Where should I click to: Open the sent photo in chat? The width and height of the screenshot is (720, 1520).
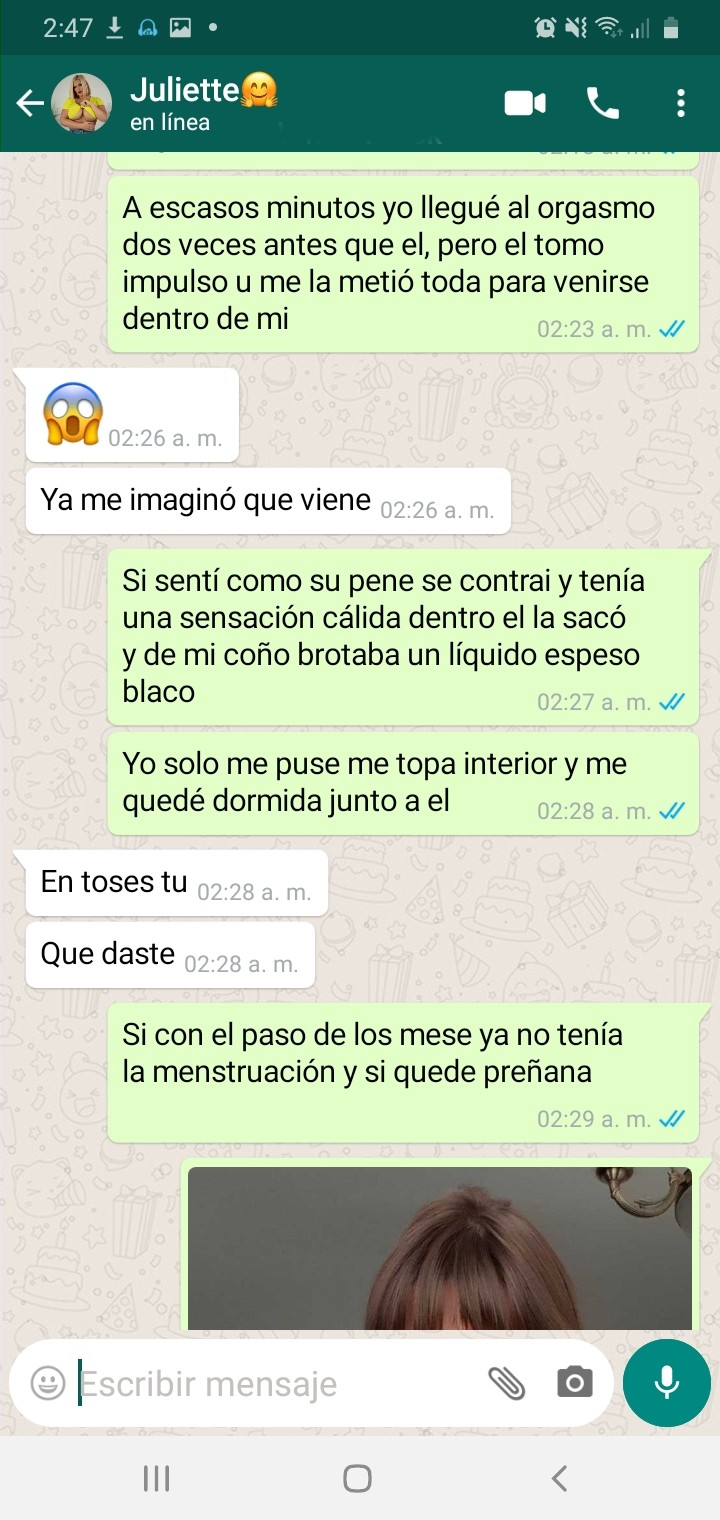(x=440, y=1248)
